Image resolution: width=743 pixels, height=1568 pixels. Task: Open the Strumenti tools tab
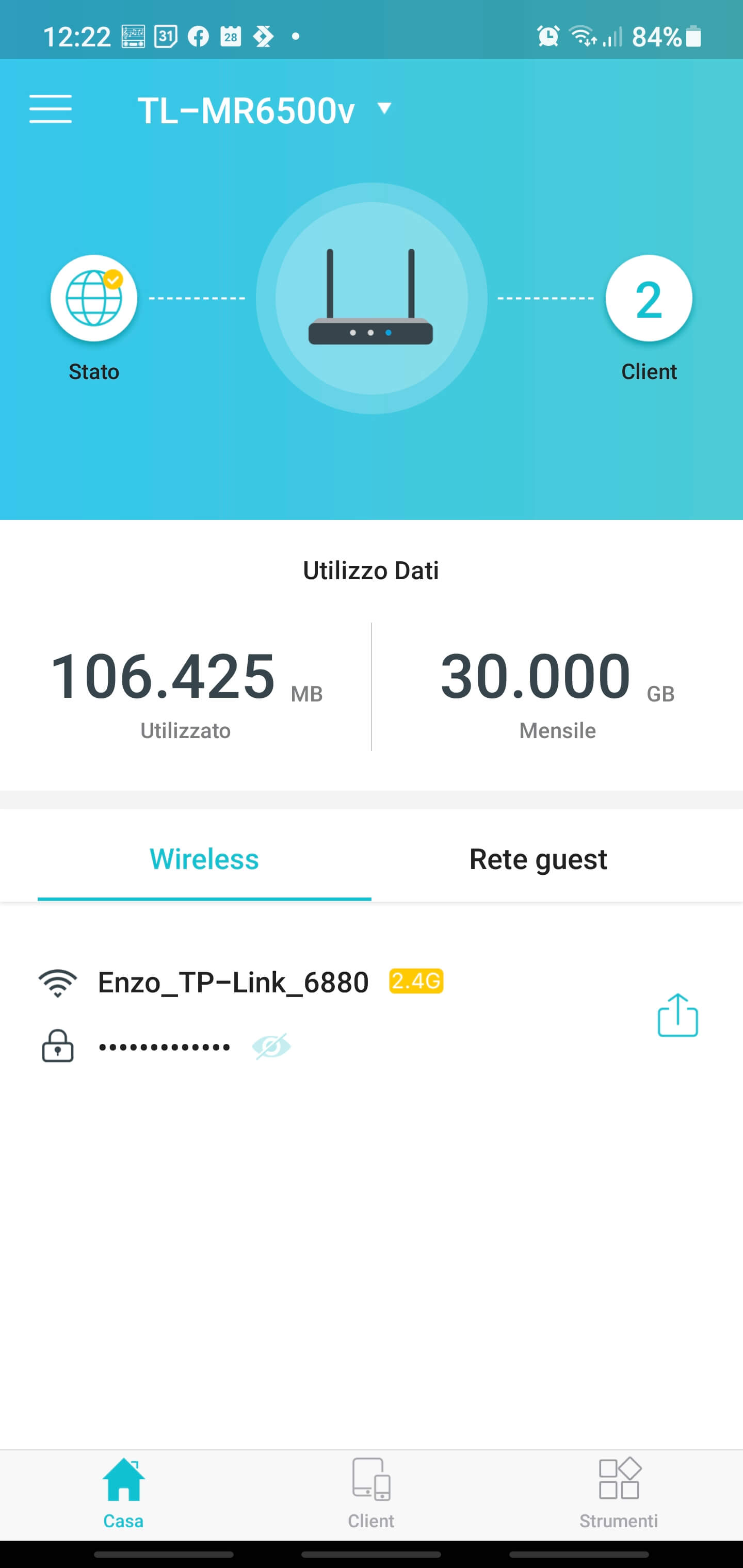click(x=618, y=1494)
